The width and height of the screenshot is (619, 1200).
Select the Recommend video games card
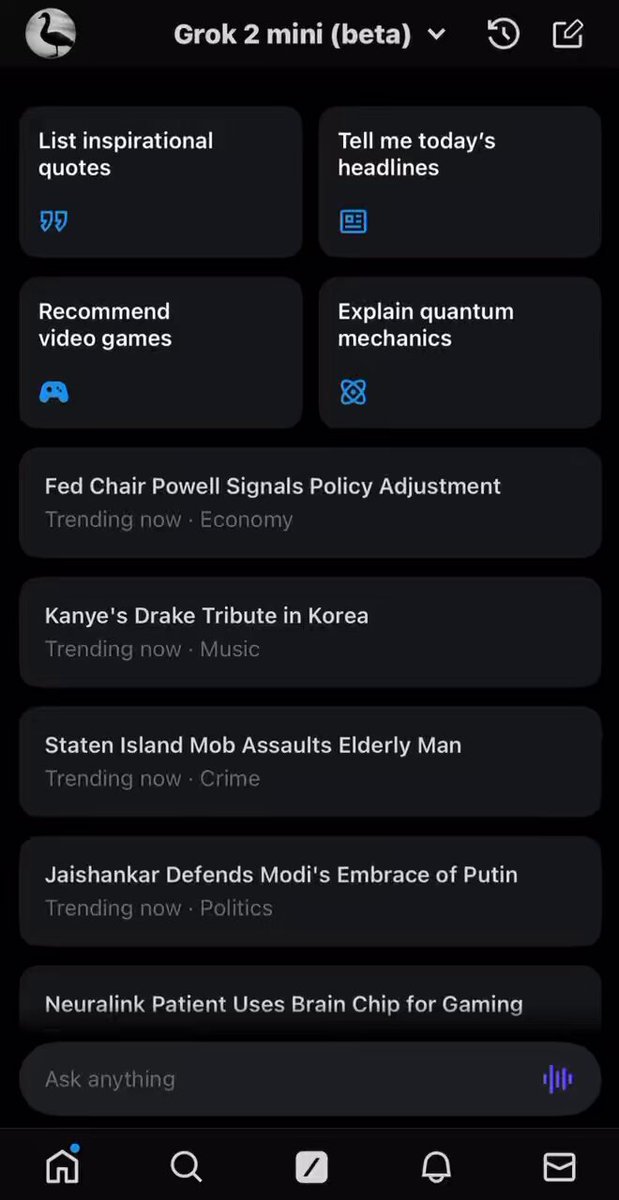160,353
